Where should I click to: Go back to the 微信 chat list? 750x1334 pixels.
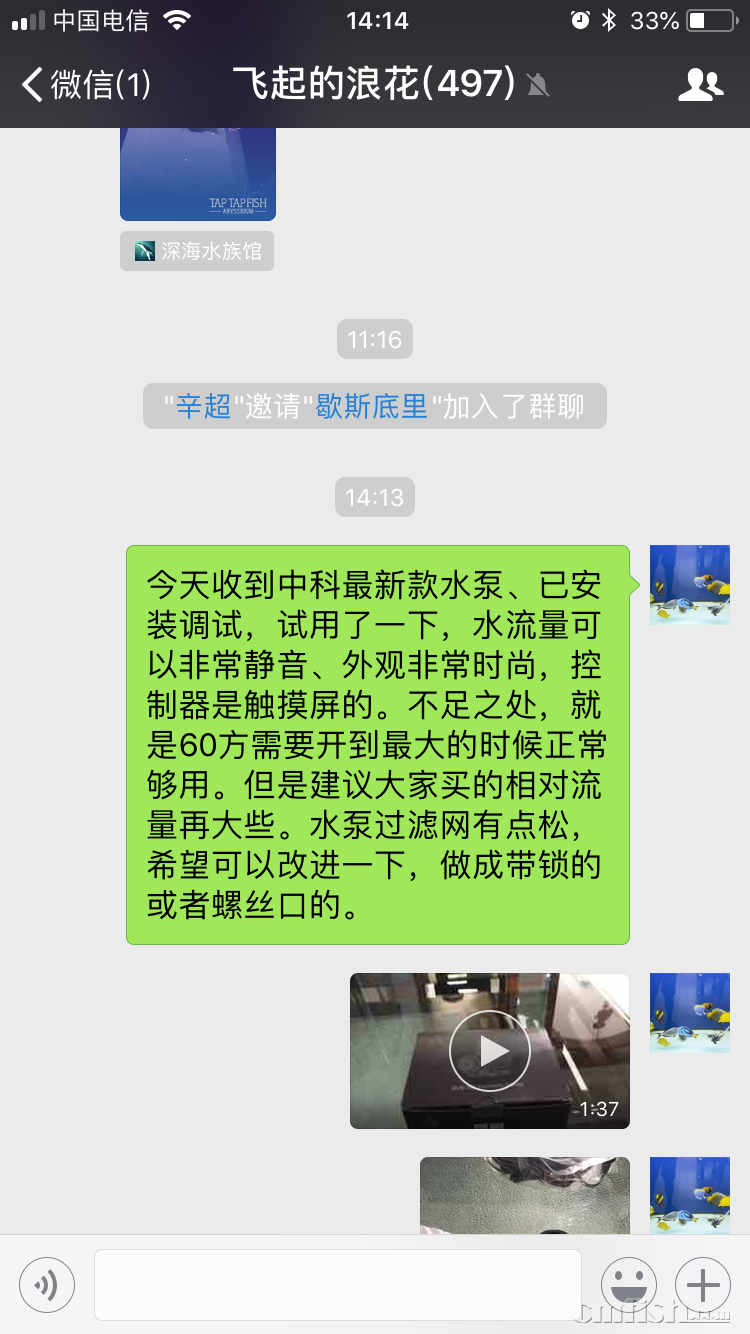coord(85,85)
